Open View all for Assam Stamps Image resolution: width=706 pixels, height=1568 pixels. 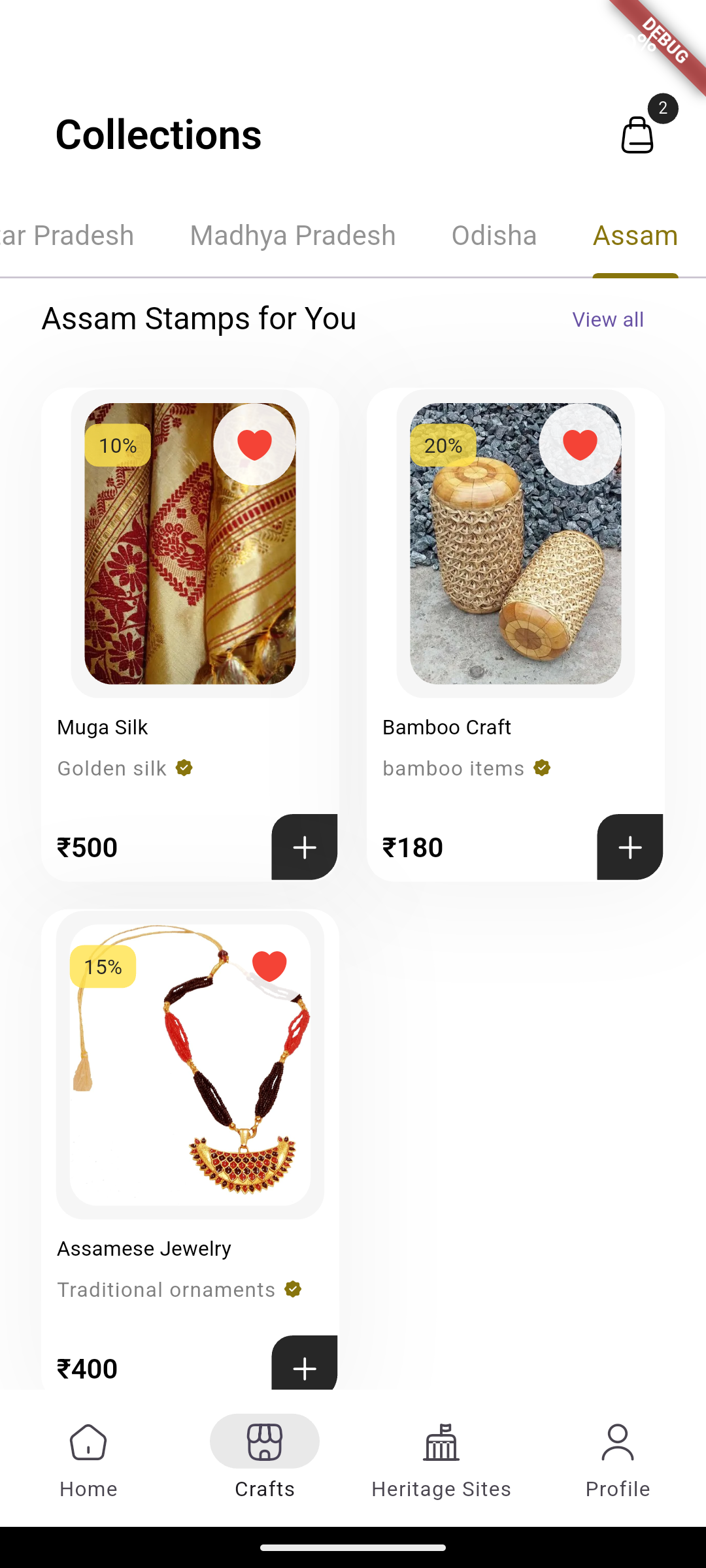point(607,319)
